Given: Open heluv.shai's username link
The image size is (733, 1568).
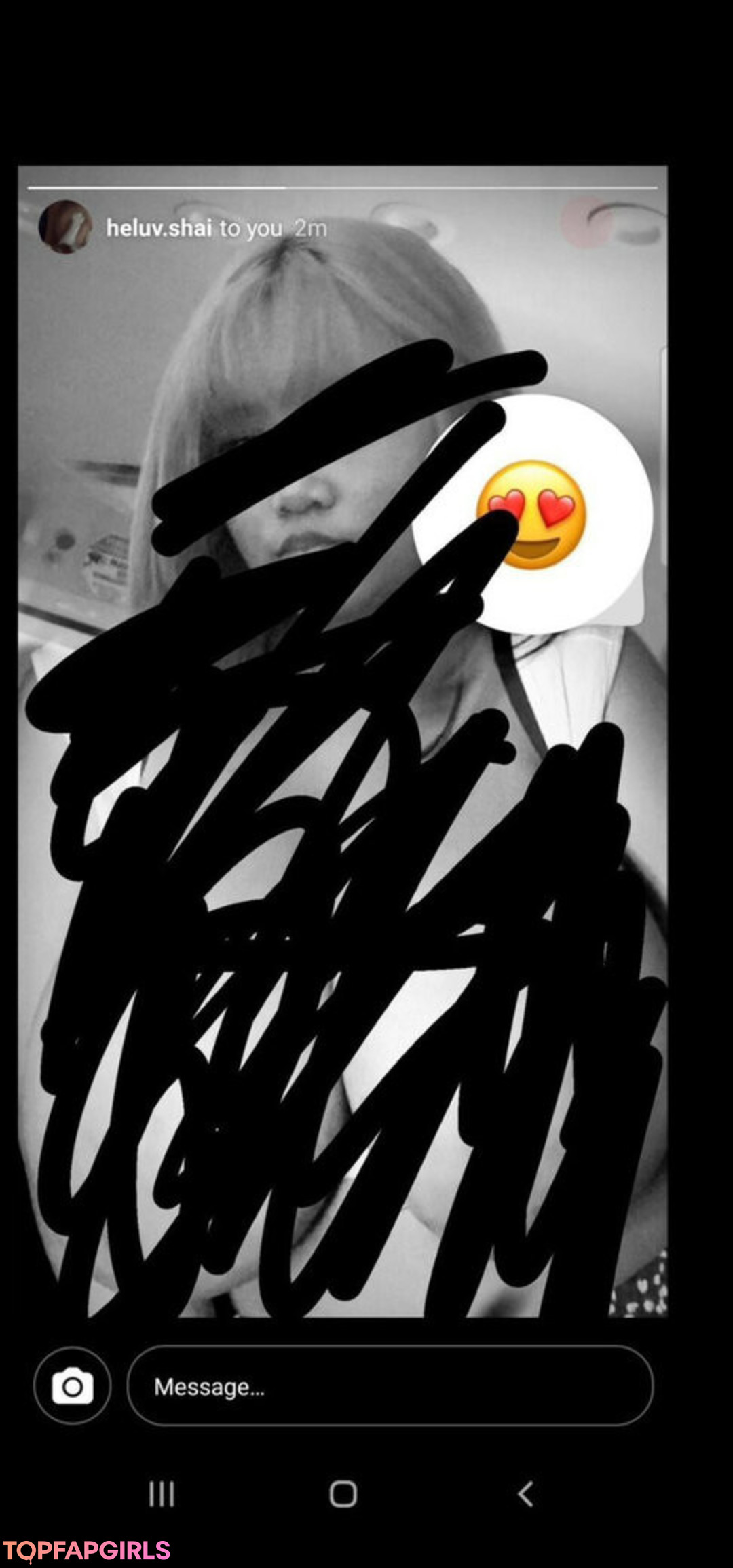Looking at the screenshot, I should pyautogui.click(x=159, y=228).
